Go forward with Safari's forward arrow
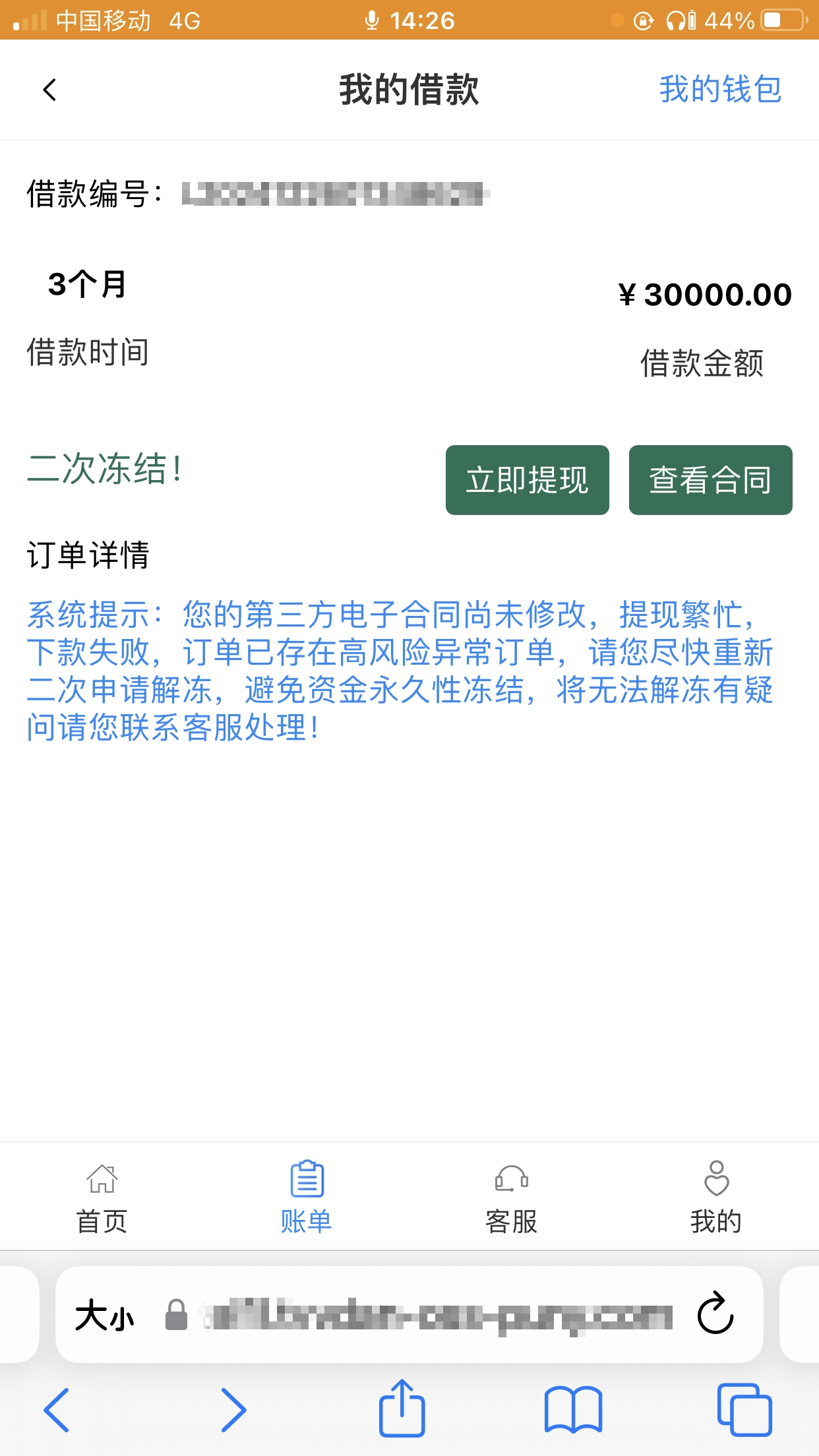 233,1410
